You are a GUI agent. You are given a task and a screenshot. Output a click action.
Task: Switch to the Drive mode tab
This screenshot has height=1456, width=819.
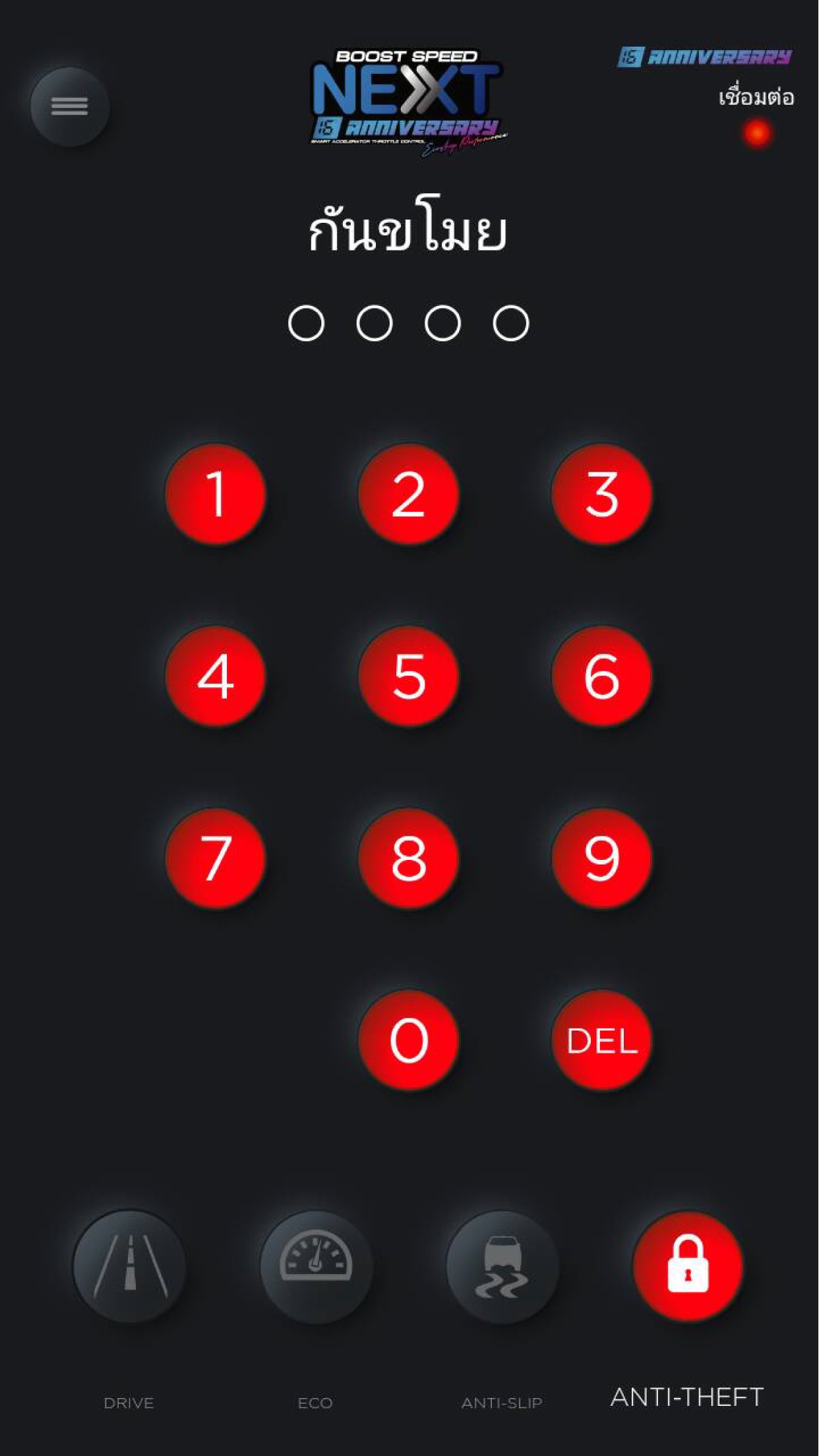(x=129, y=1267)
